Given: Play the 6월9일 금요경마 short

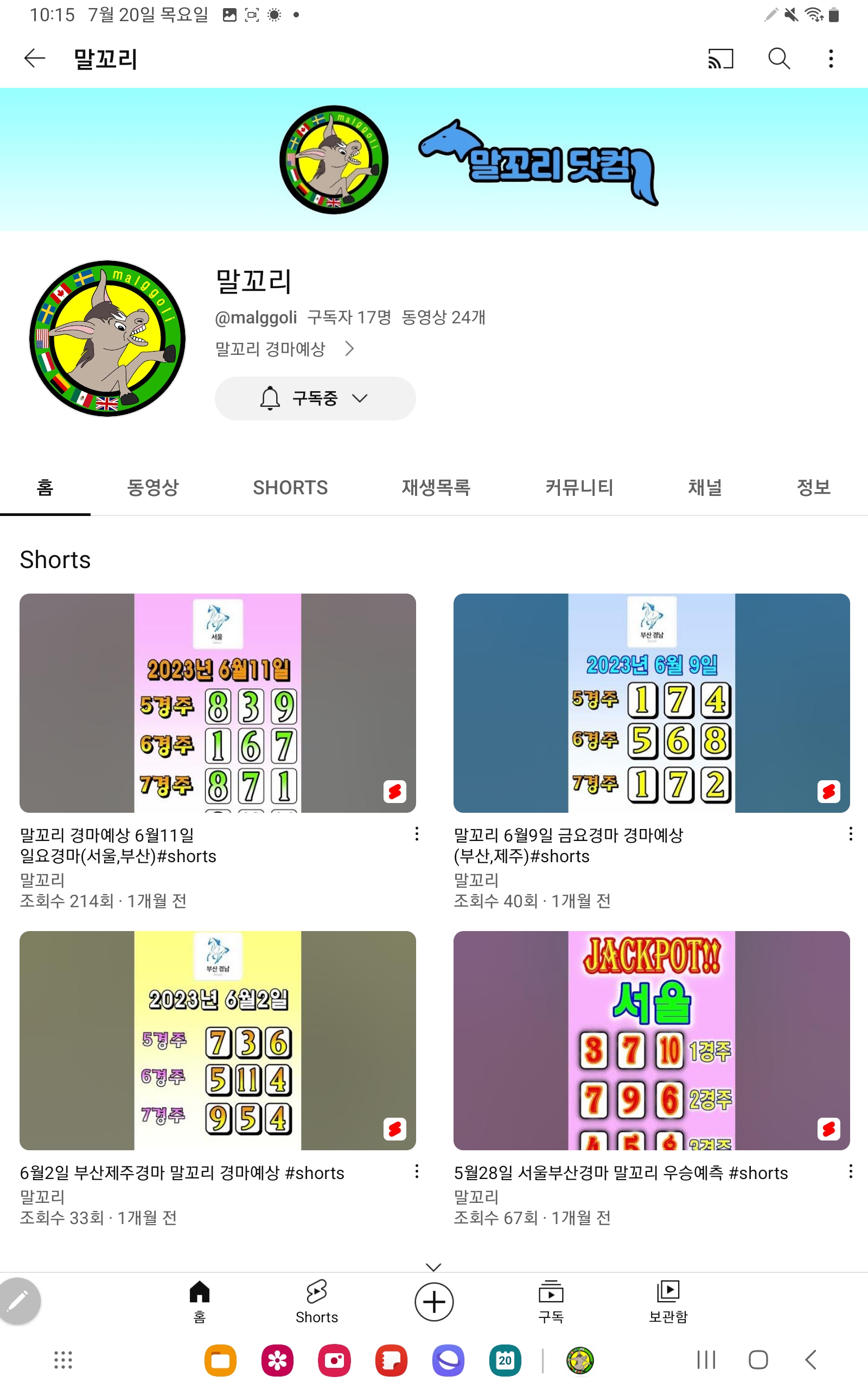Looking at the screenshot, I should 651,703.
